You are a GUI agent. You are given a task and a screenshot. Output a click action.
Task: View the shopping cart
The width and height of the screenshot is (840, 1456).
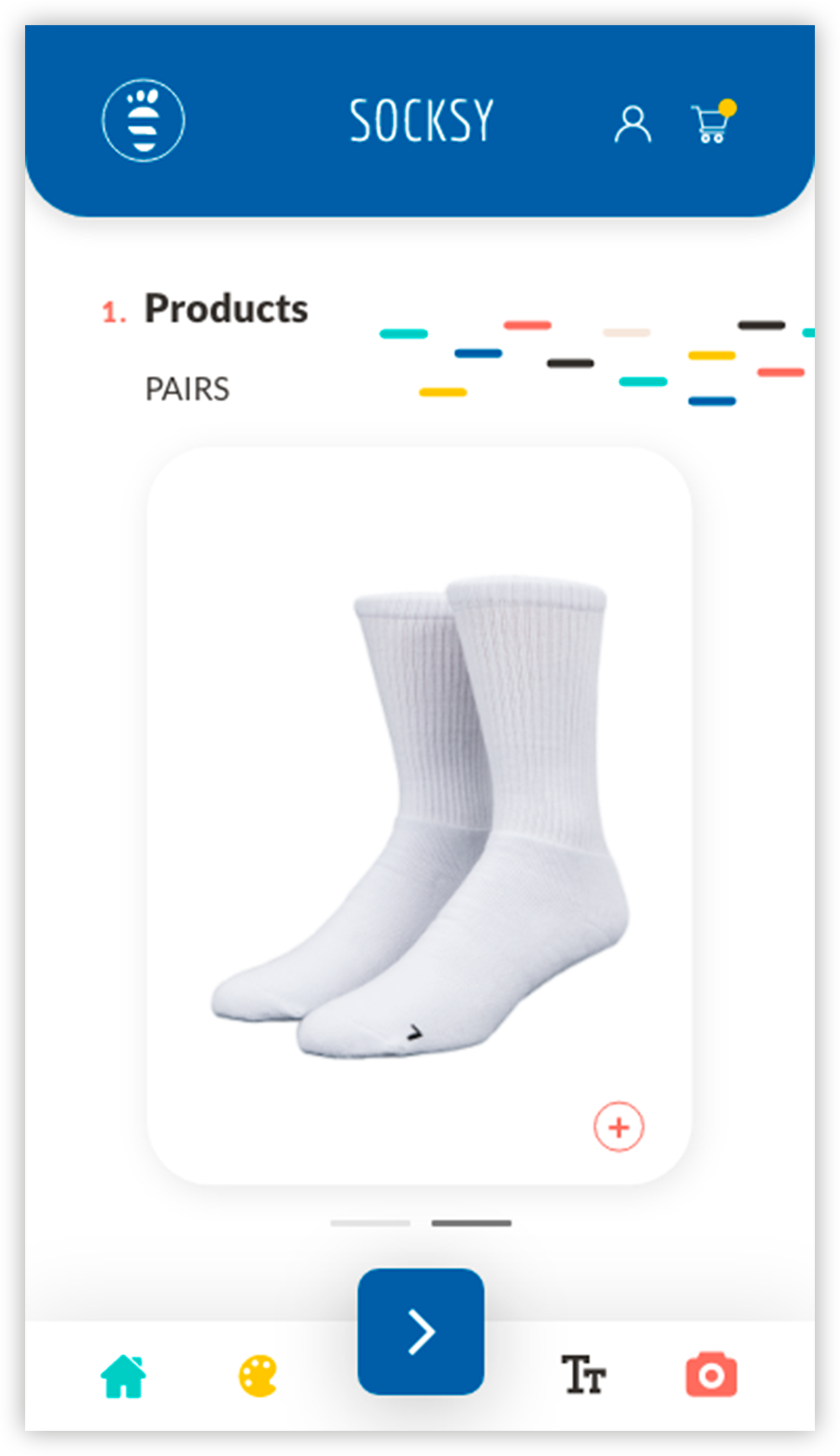click(712, 123)
